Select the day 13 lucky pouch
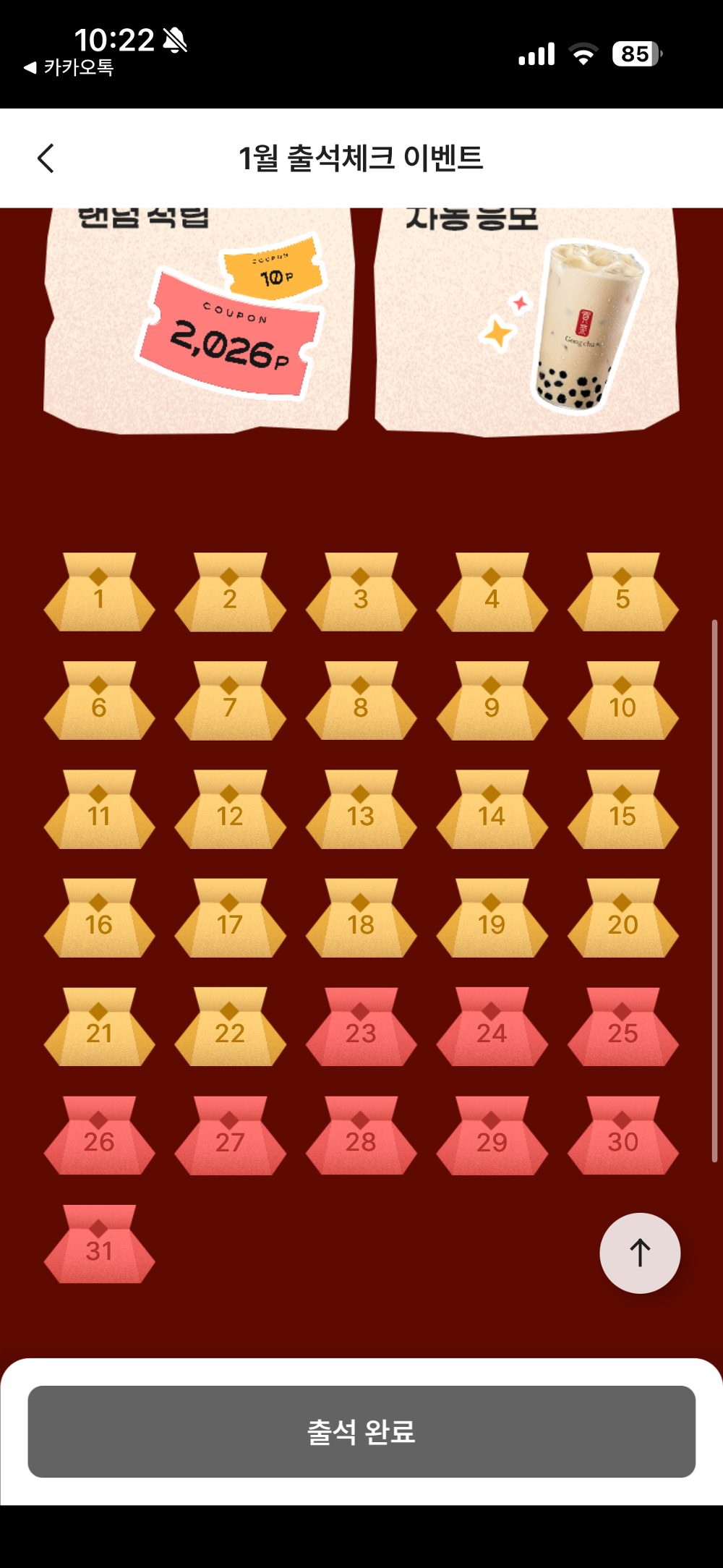Screen dimensions: 723x1568 pos(361,810)
